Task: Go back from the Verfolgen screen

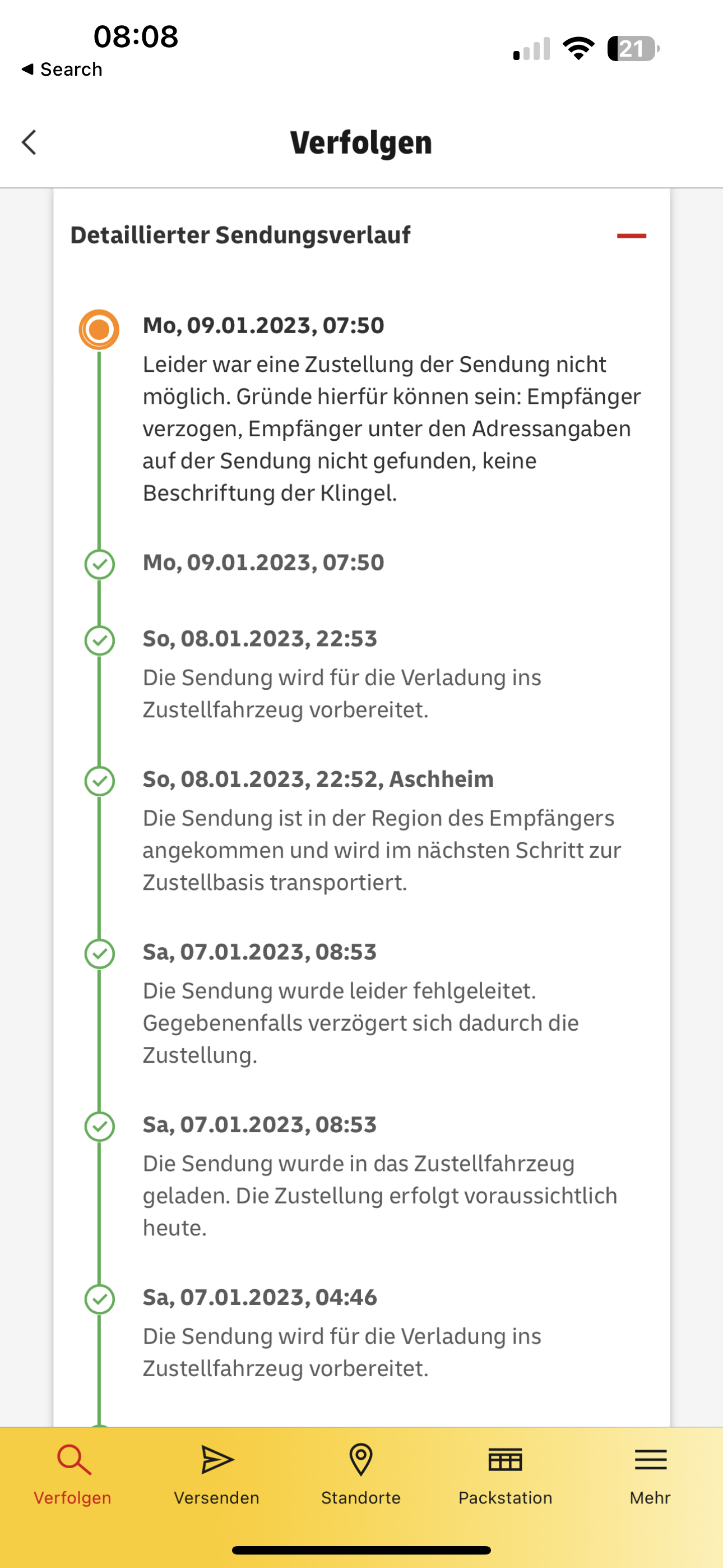Action: coord(29,142)
